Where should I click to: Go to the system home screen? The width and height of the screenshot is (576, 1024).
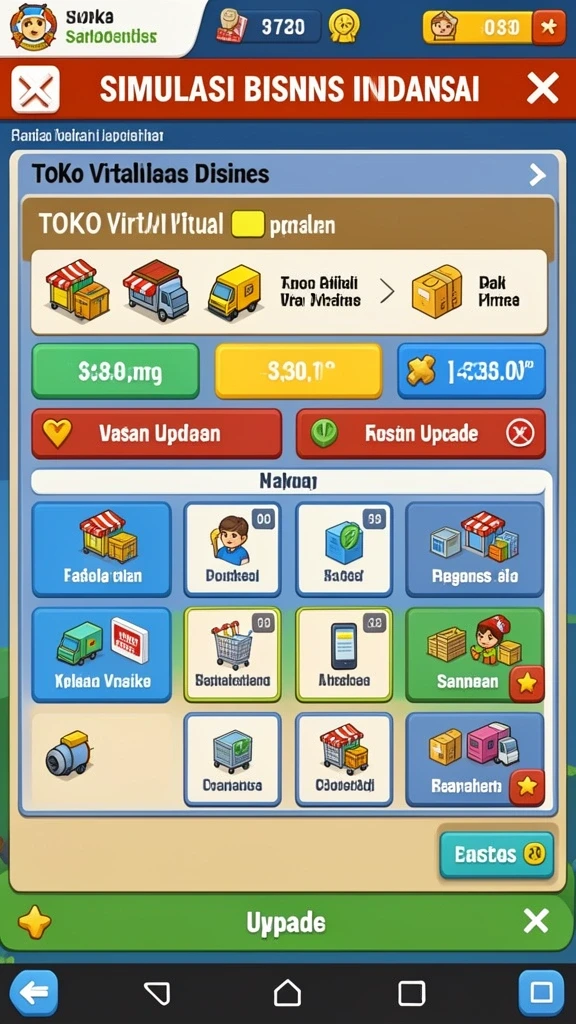pyautogui.click(x=287, y=993)
